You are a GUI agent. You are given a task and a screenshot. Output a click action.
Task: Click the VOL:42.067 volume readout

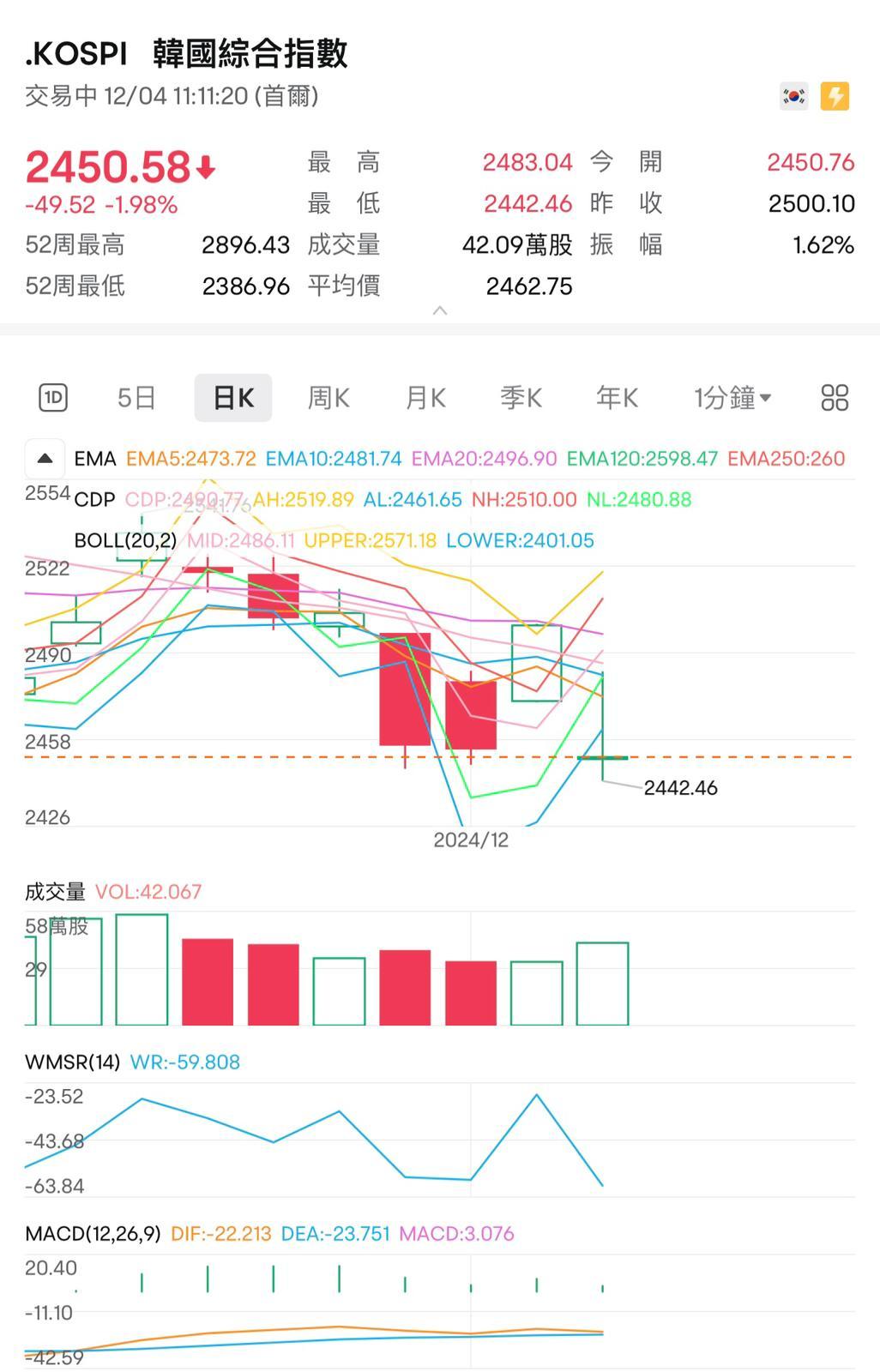(x=148, y=892)
